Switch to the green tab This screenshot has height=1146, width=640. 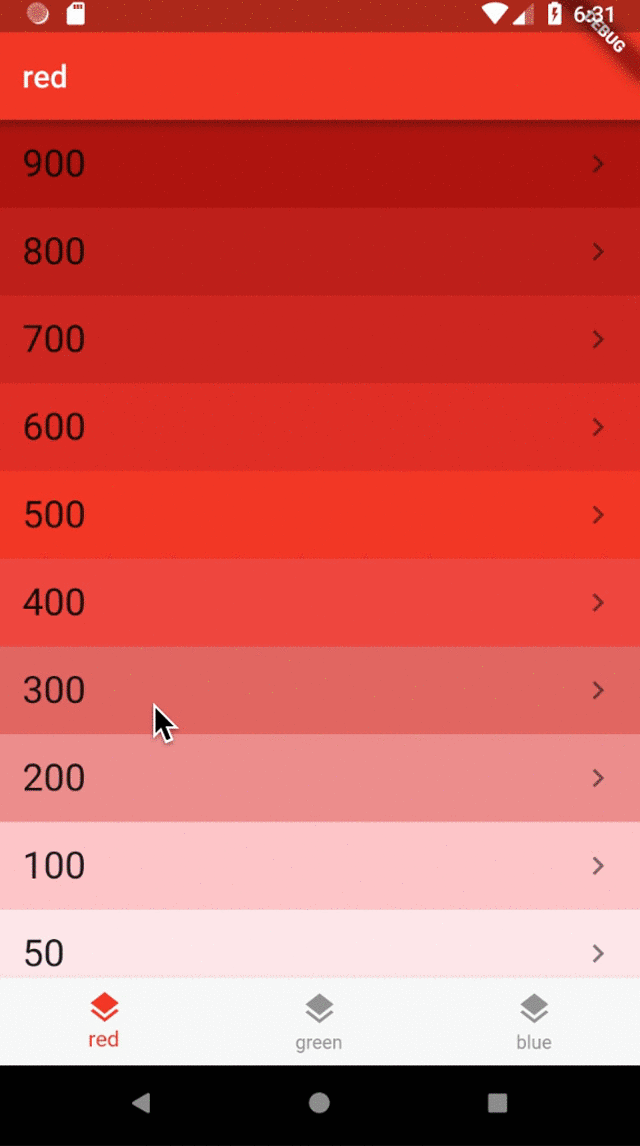click(x=319, y=1022)
